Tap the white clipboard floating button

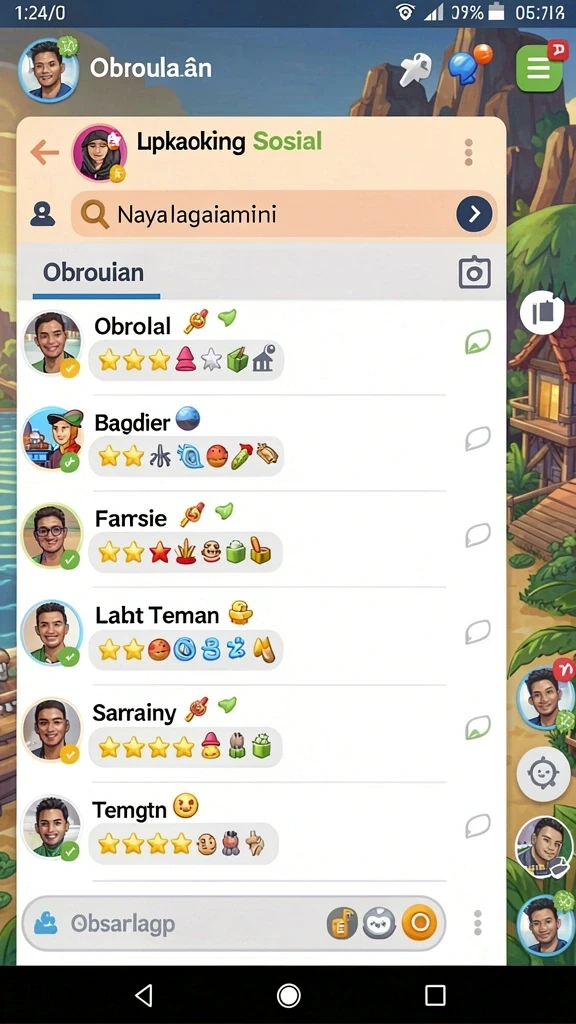coord(542,312)
